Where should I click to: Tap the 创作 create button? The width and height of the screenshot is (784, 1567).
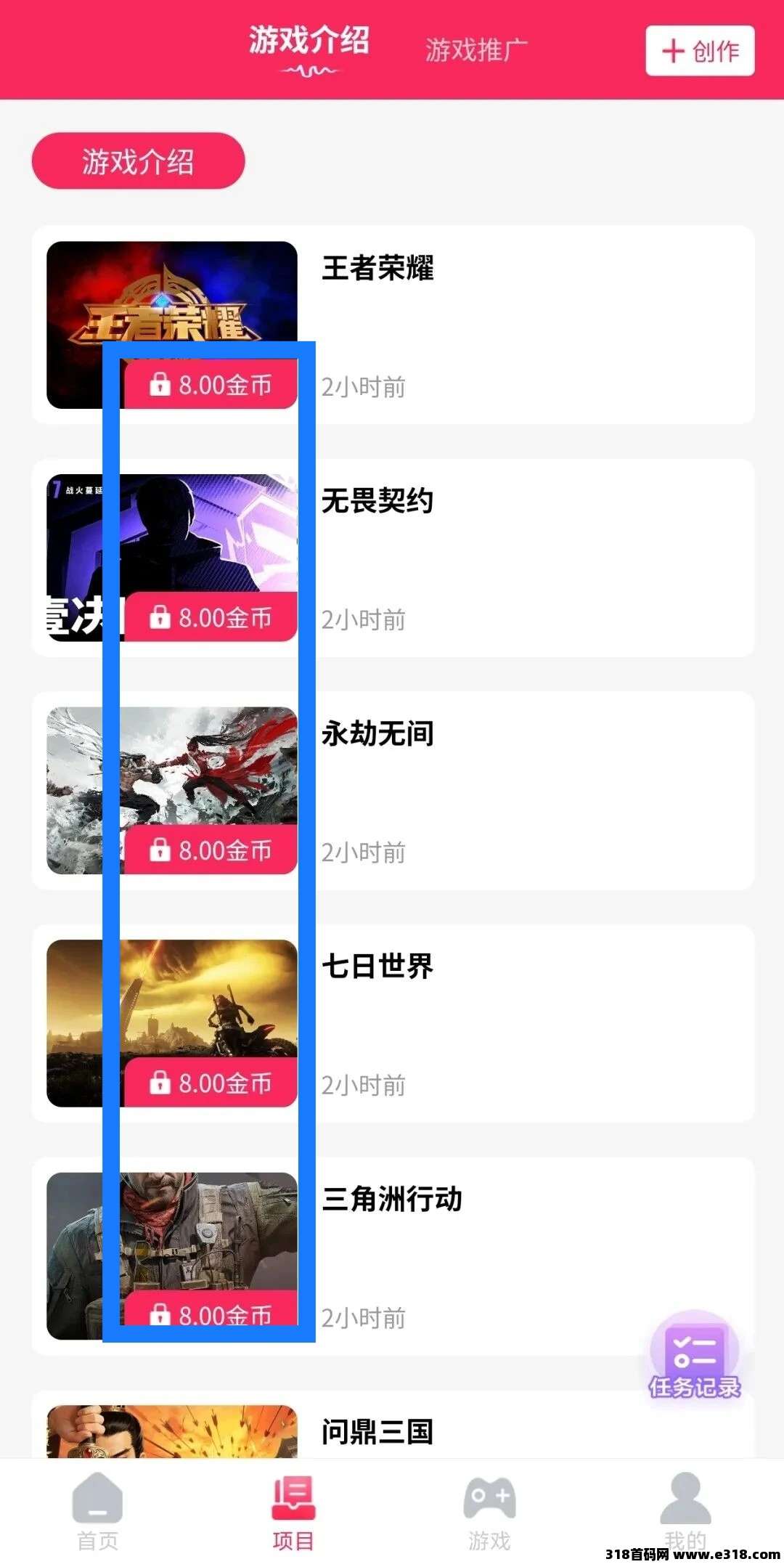[x=700, y=51]
